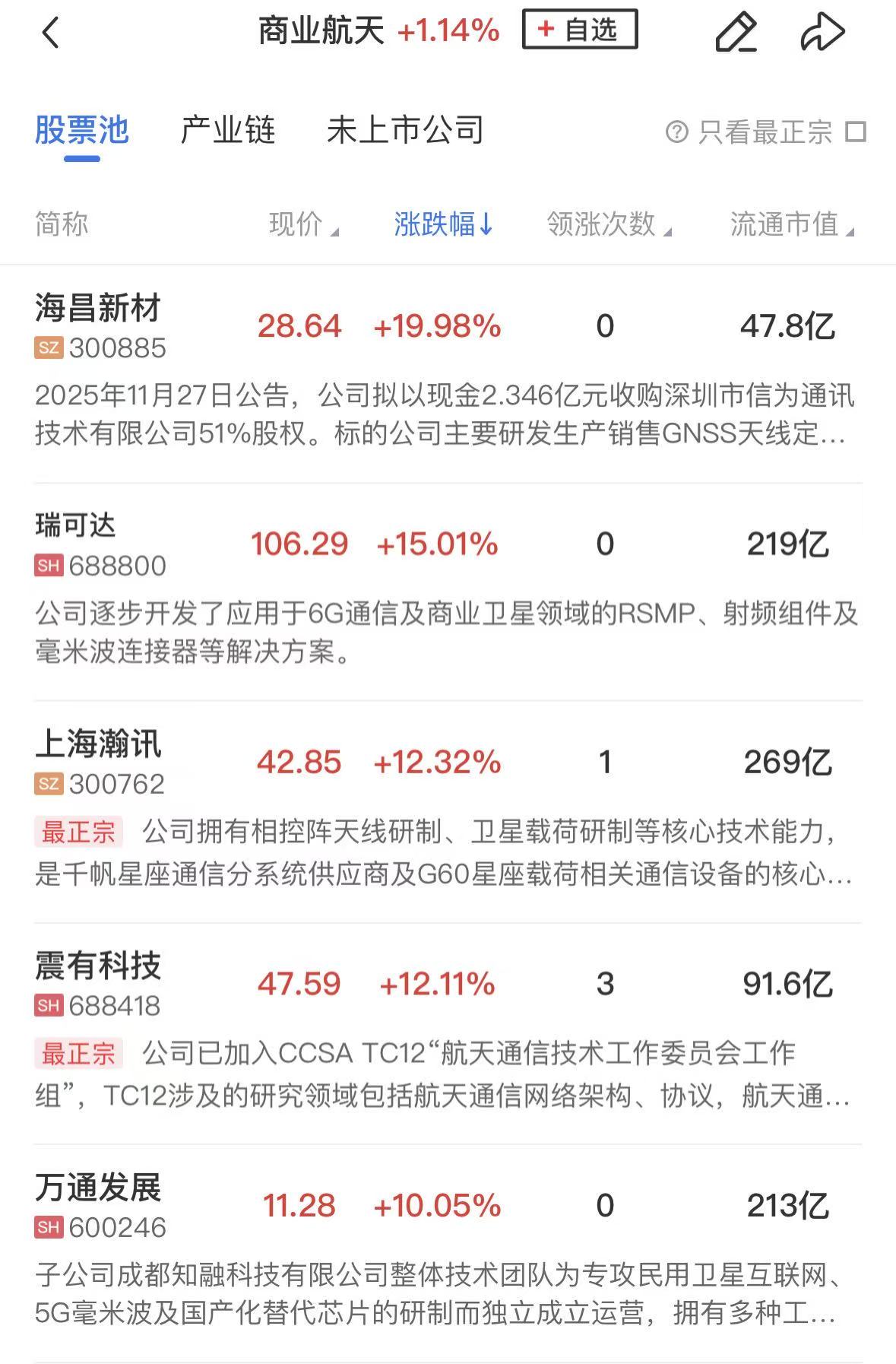Toggle sorting by 涨跌幅
896x1364 pixels.
[443, 224]
